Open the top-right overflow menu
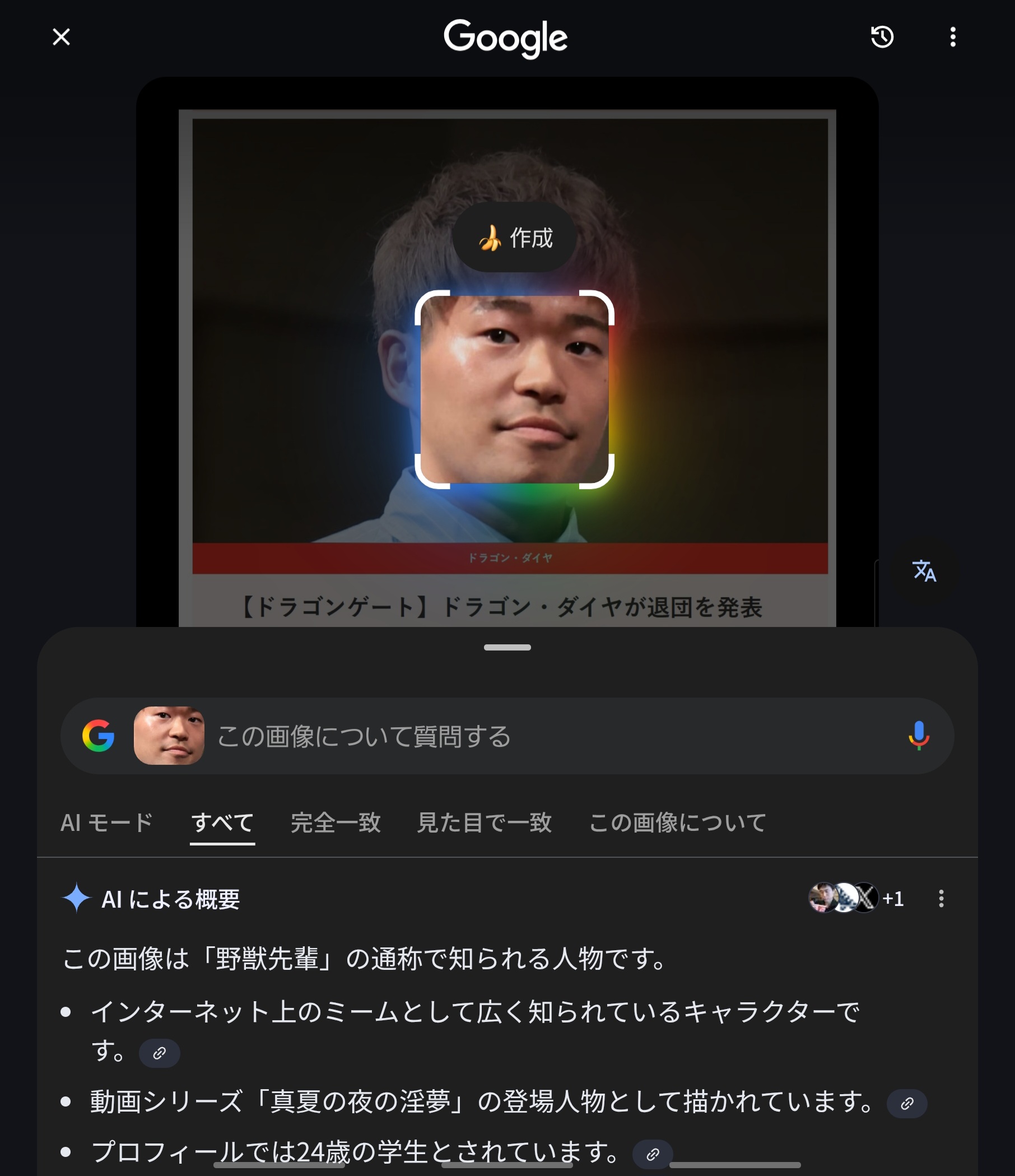This screenshot has width=1015, height=1176. [x=953, y=38]
